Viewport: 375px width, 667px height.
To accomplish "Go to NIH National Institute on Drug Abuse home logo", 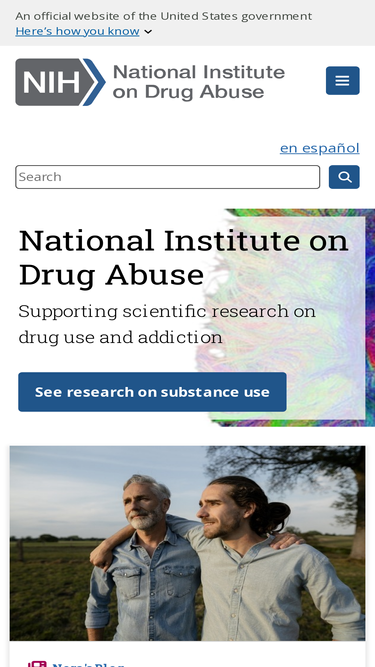I will coord(150,82).
